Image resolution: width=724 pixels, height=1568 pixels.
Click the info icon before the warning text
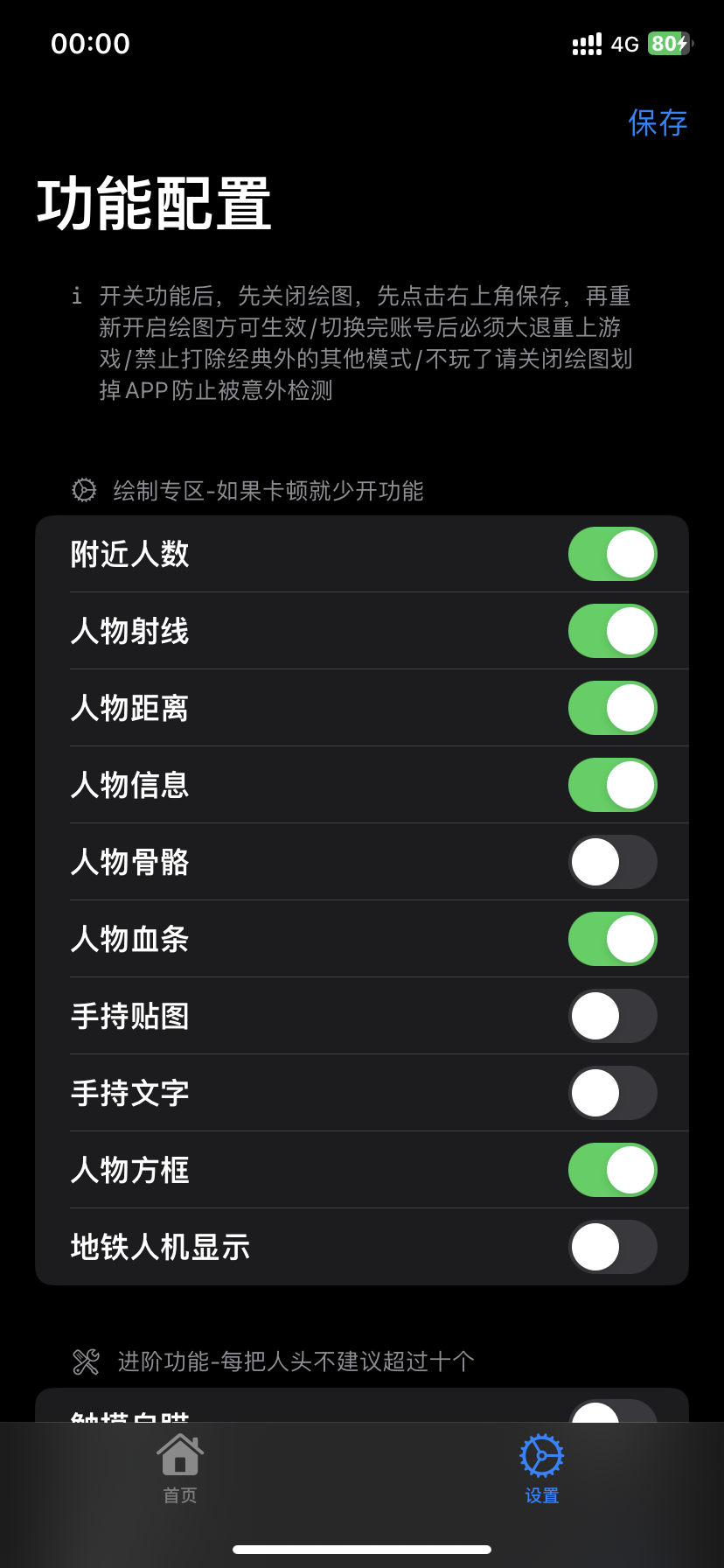[x=76, y=297]
